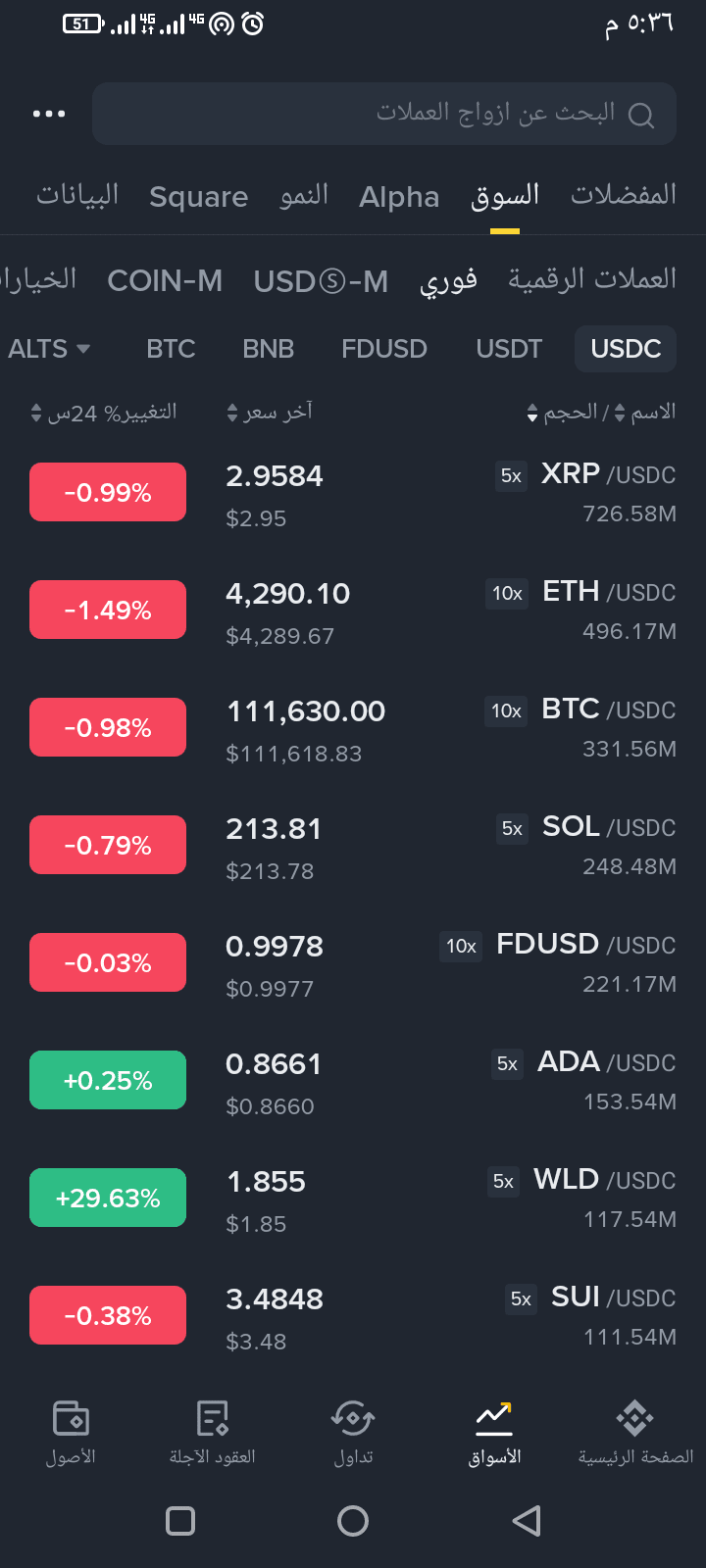Choose the FDUSD quote filter
The width and height of the screenshot is (706, 1568).
coord(384,349)
